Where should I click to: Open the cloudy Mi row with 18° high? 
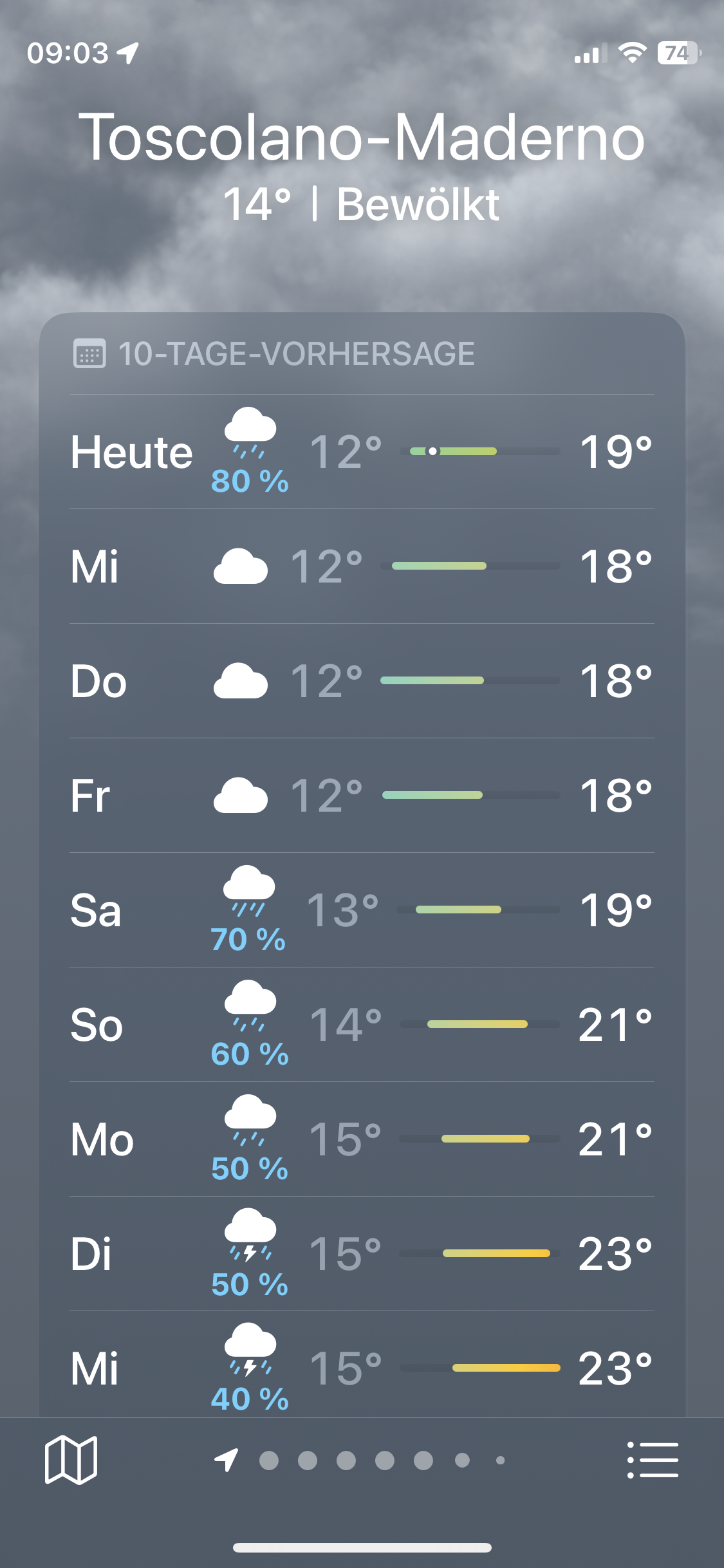click(x=362, y=566)
